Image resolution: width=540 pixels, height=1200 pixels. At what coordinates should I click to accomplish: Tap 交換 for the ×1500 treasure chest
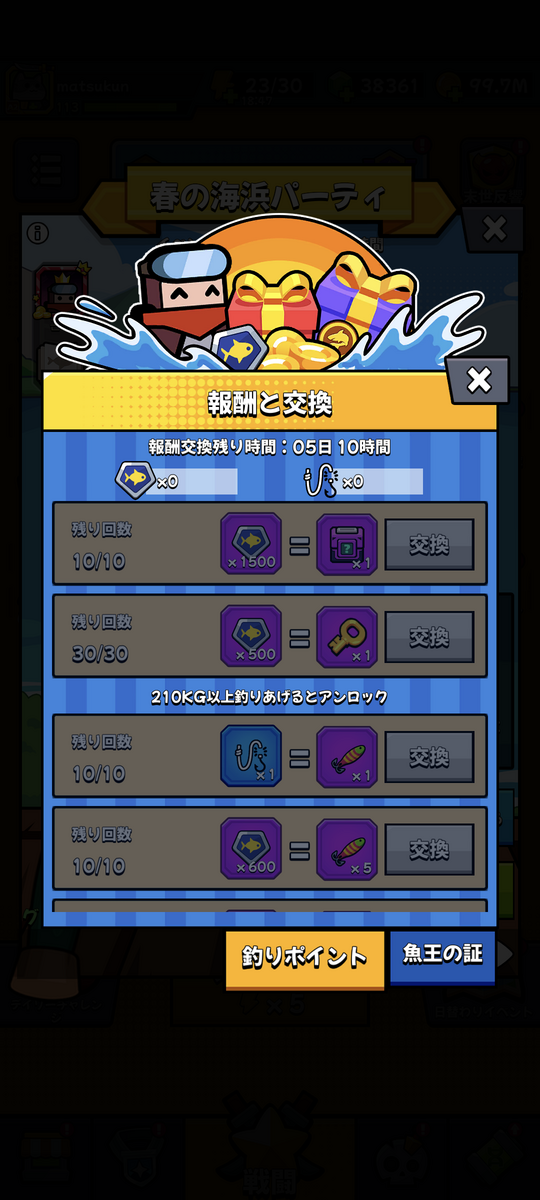coord(429,545)
